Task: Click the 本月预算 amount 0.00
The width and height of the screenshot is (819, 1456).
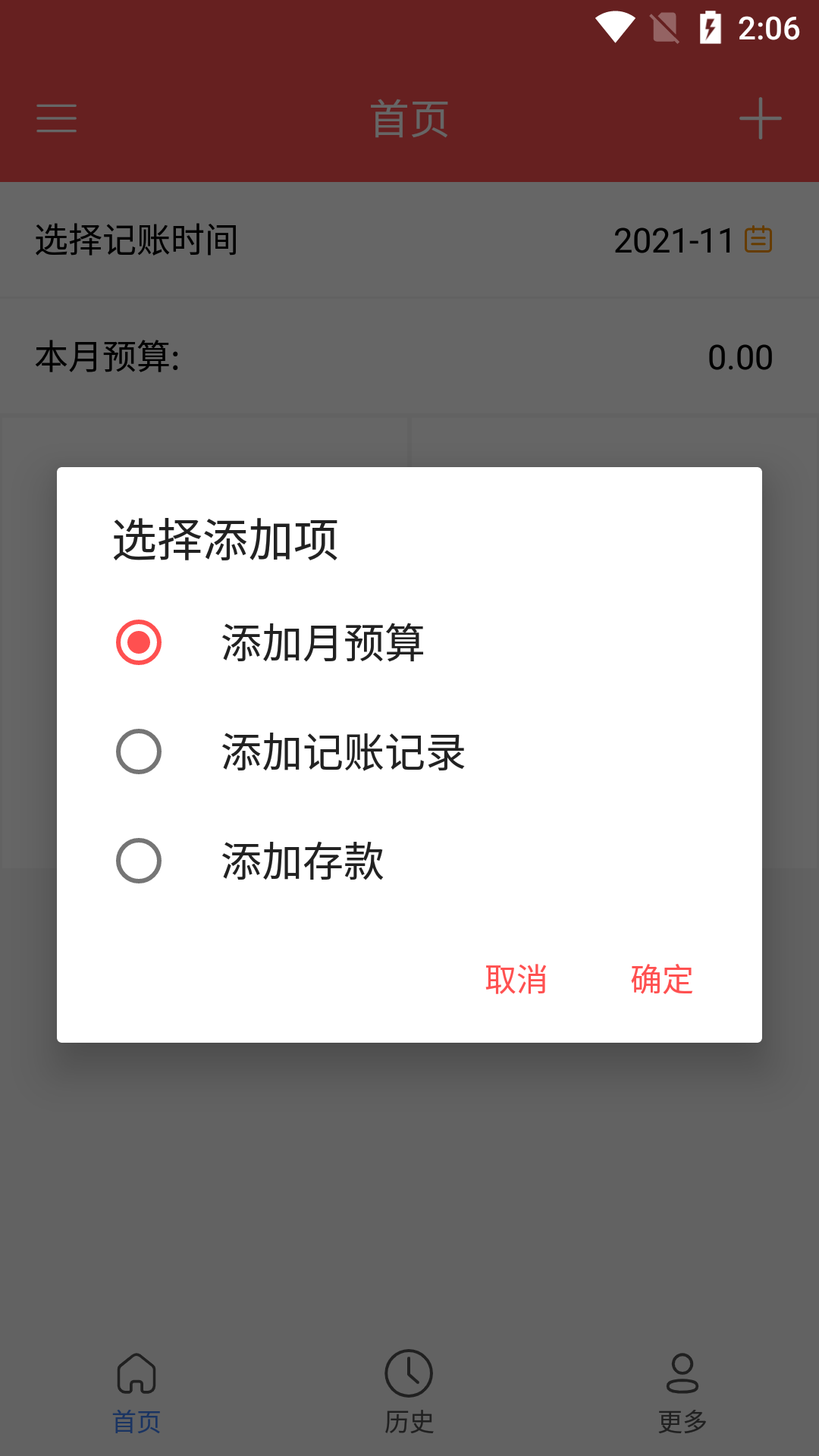Action: coord(741,356)
